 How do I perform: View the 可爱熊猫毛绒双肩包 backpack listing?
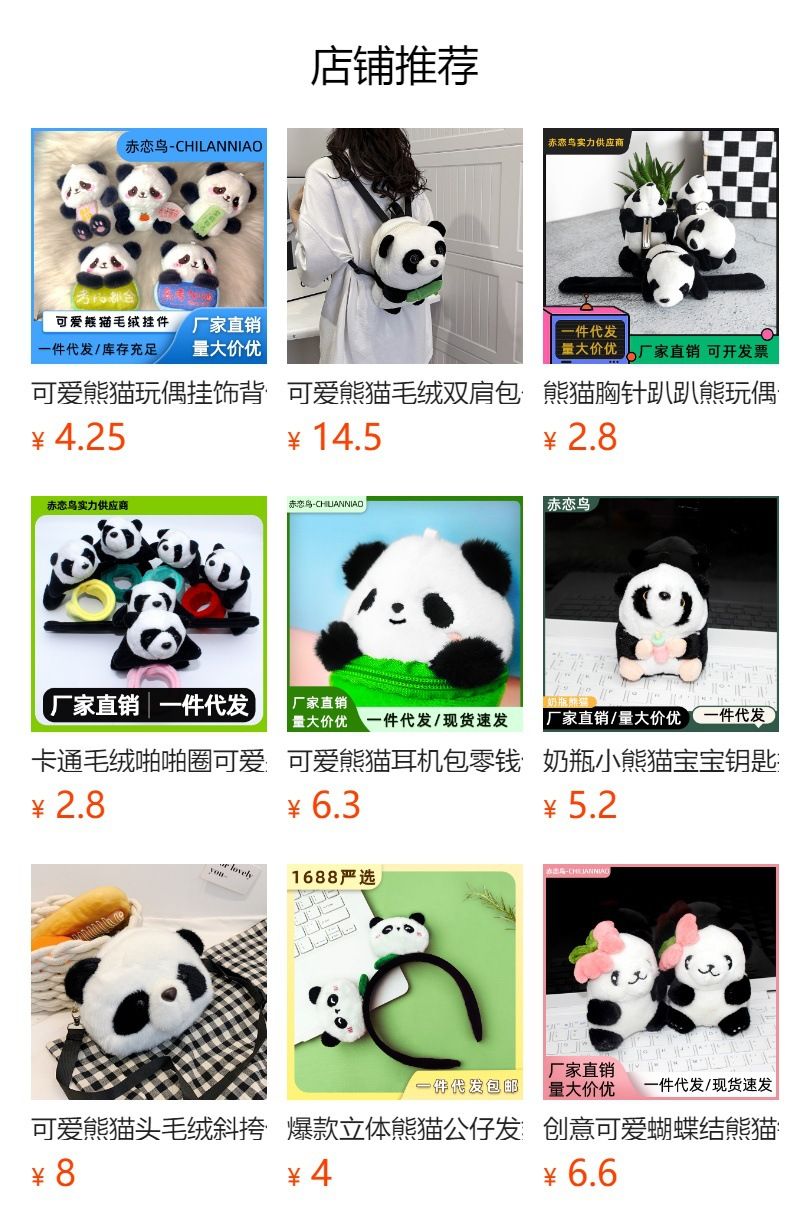pos(405,246)
